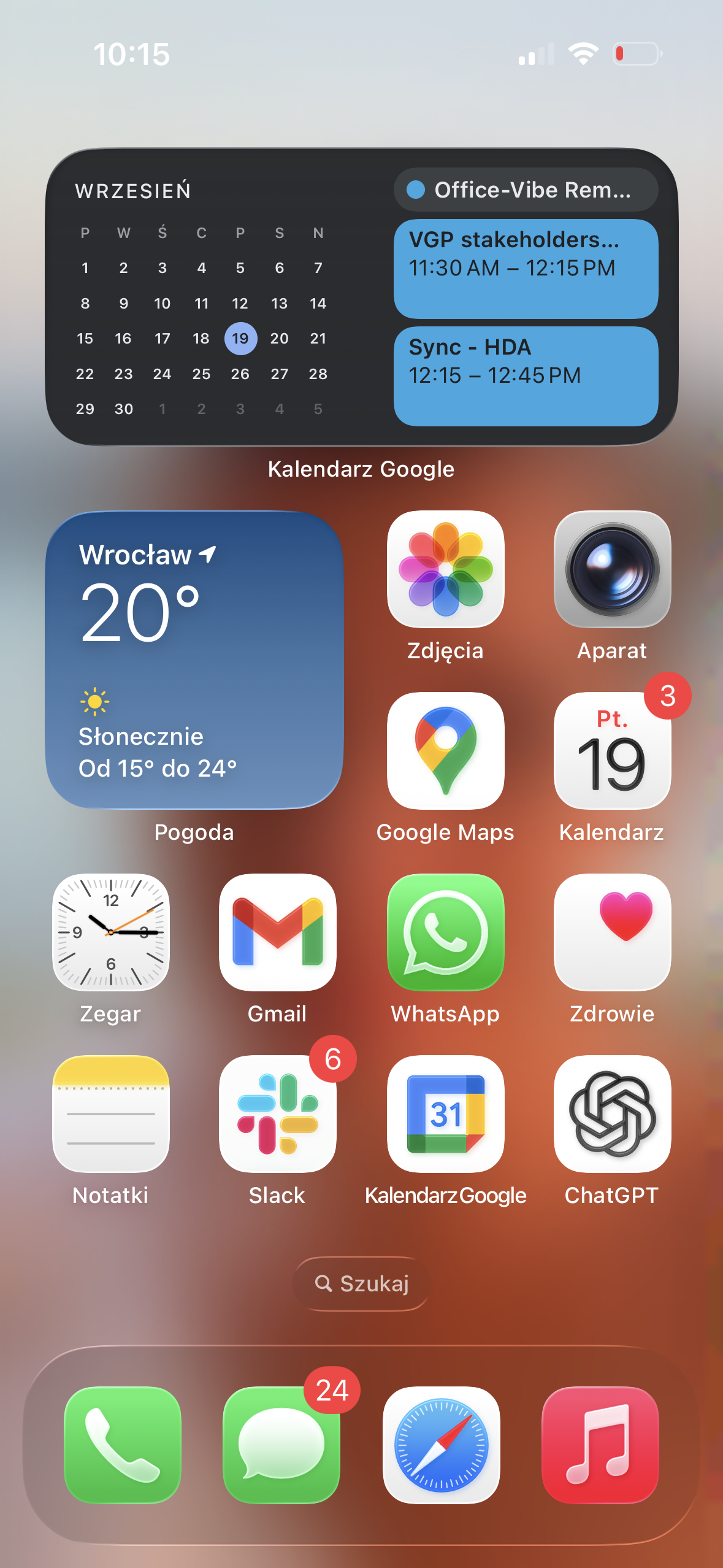Screen dimensions: 723x1568
Task: Open the Notatki notes app
Action: [x=111, y=1114]
